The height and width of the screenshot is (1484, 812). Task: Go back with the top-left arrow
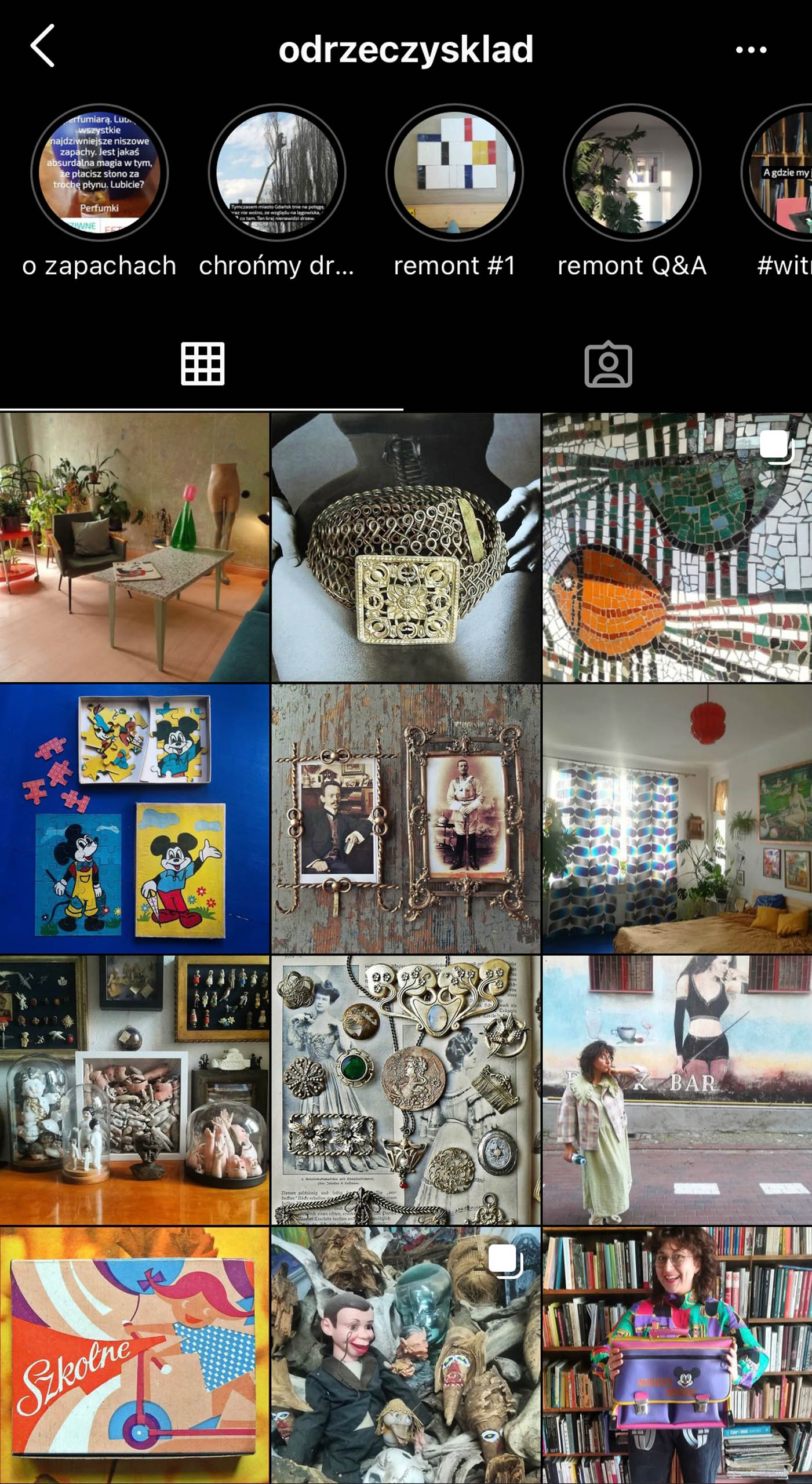tap(42, 46)
